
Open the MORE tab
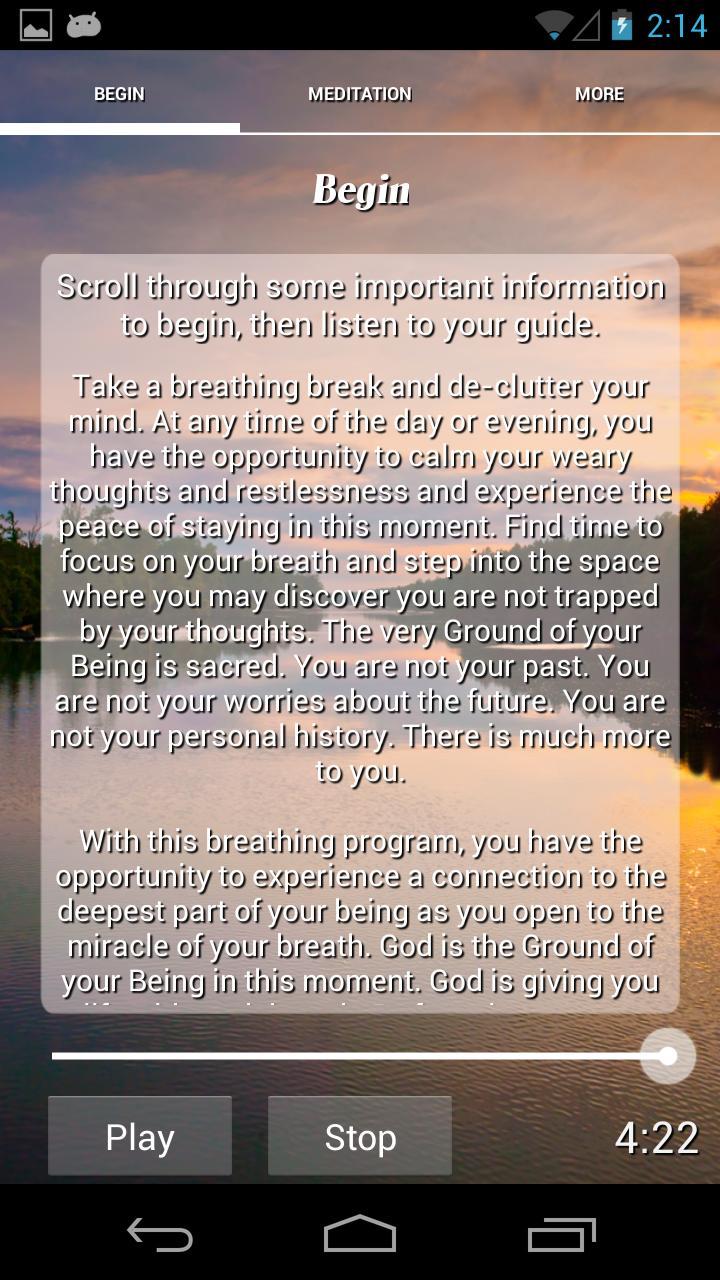coord(599,94)
